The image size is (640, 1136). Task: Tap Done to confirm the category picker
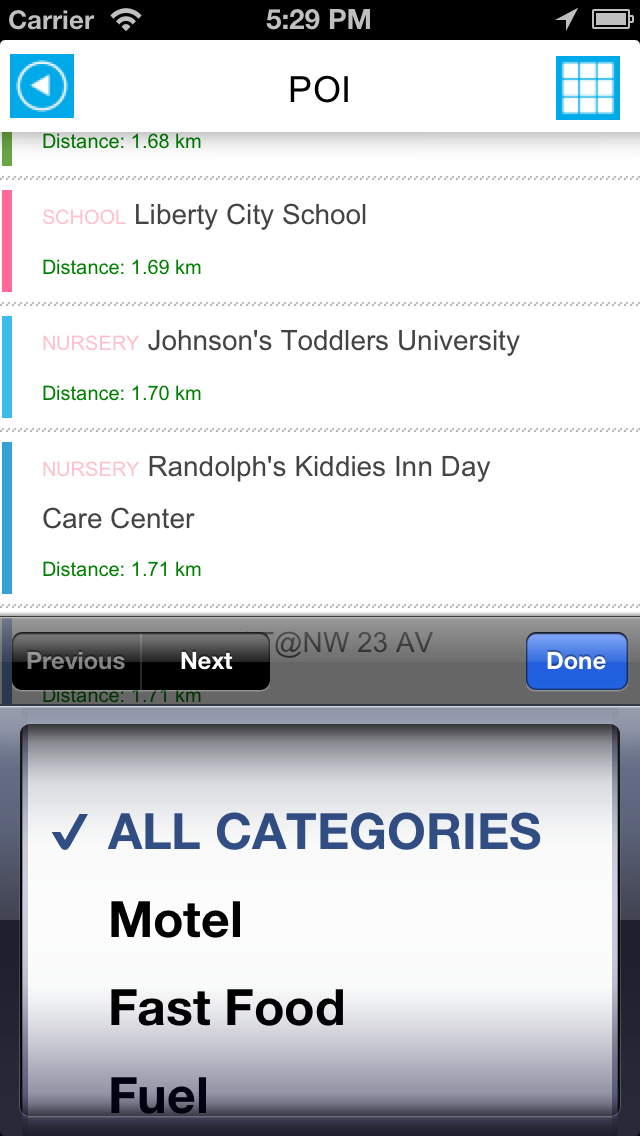(576, 661)
